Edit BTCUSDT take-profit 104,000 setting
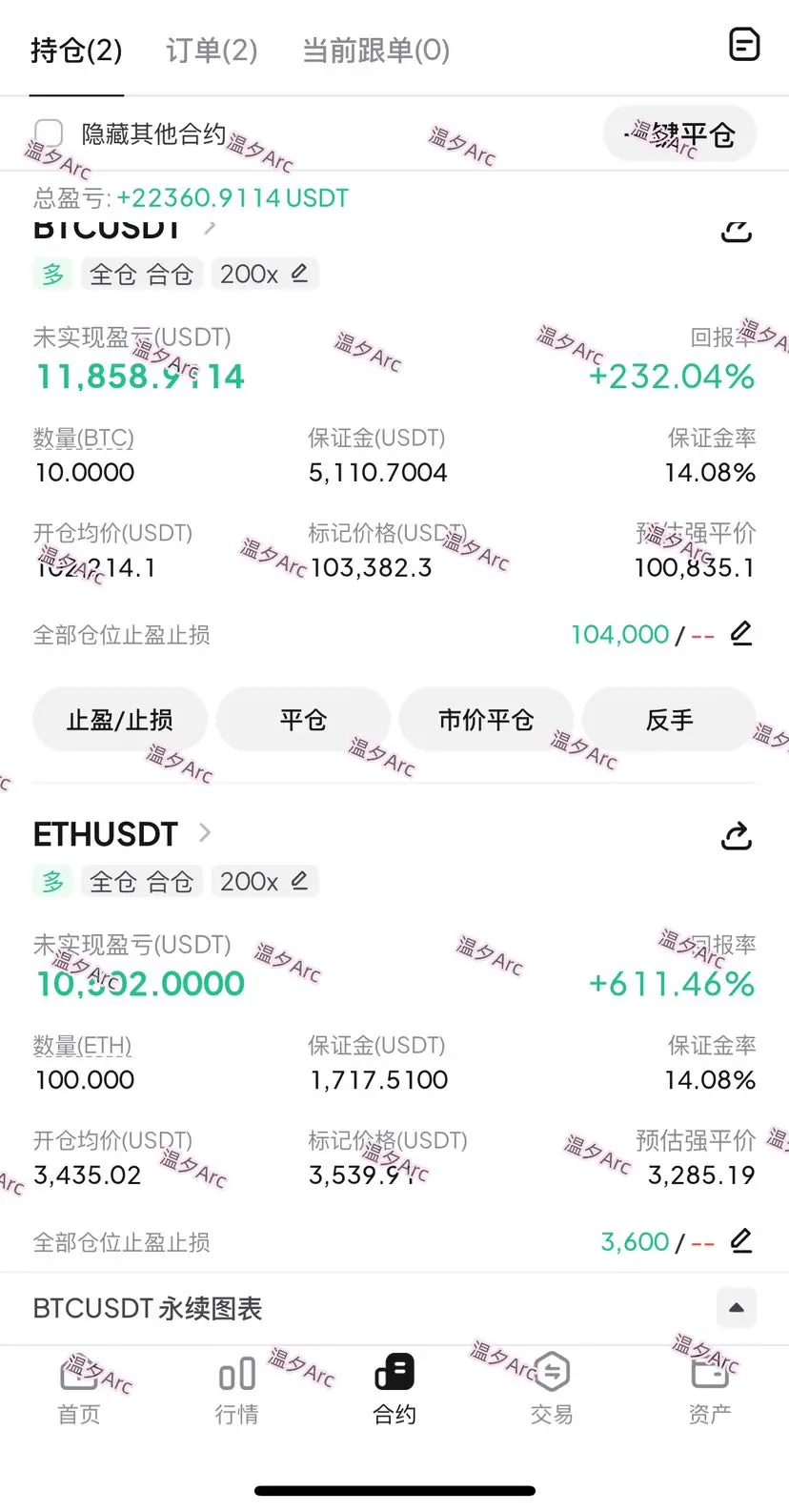Viewport: 789px width, 1512px height. click(741, 633)
